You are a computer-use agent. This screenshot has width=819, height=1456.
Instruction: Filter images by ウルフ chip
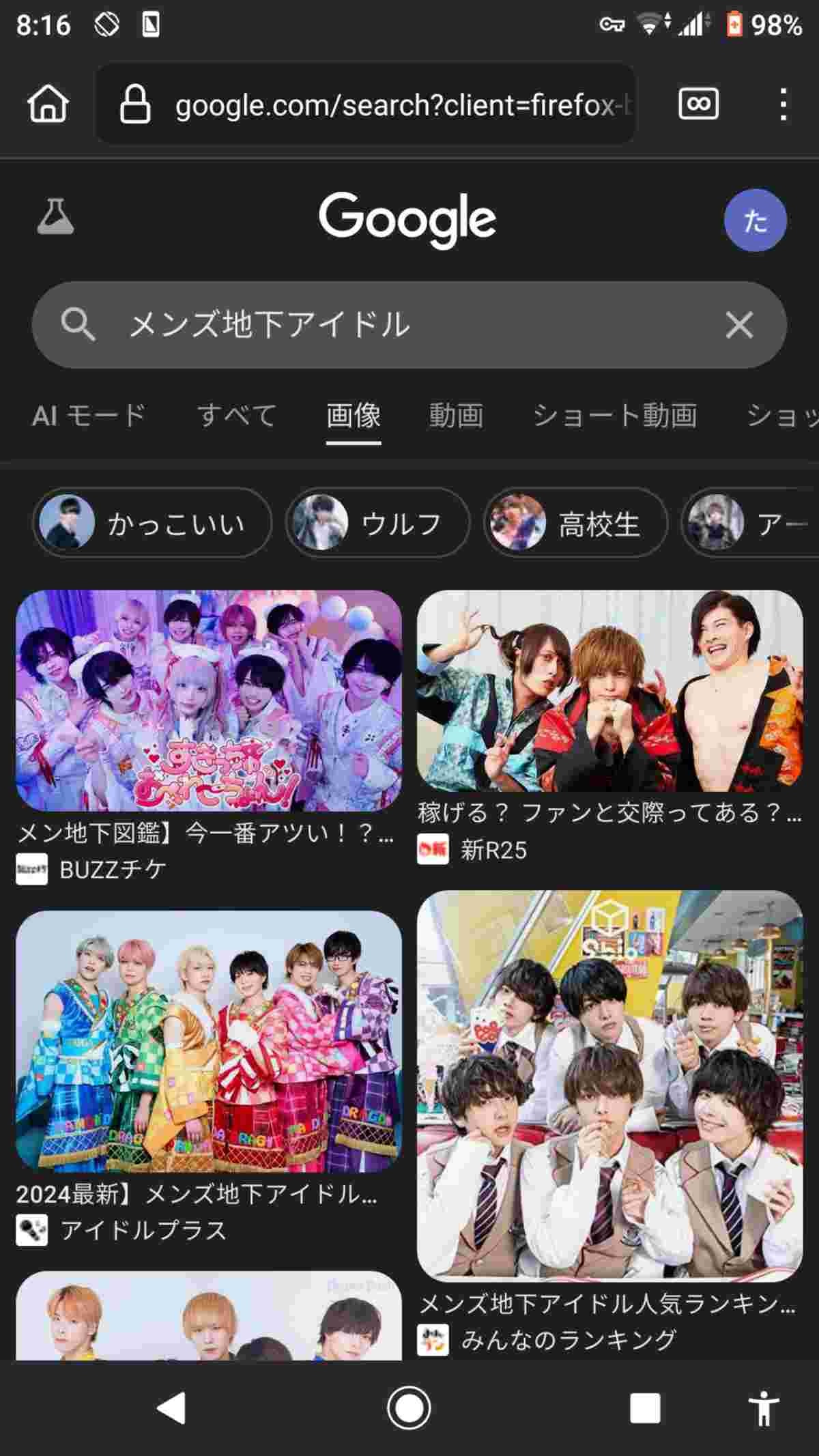click(377, 524)
